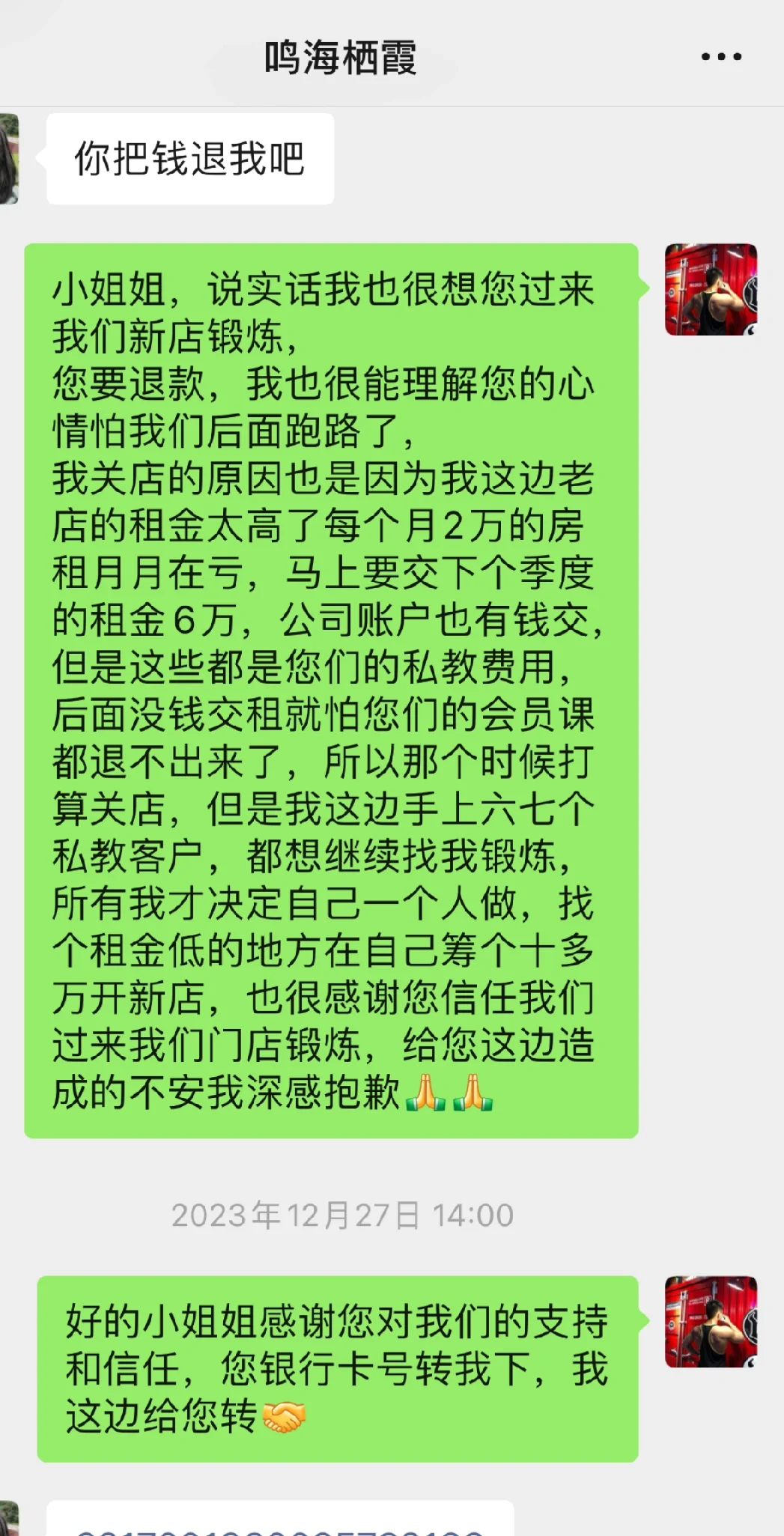Open the avatar next to the bank card message
Image resolution: width=784 pixels, height=1536 pixels.
click(711, 1323)
